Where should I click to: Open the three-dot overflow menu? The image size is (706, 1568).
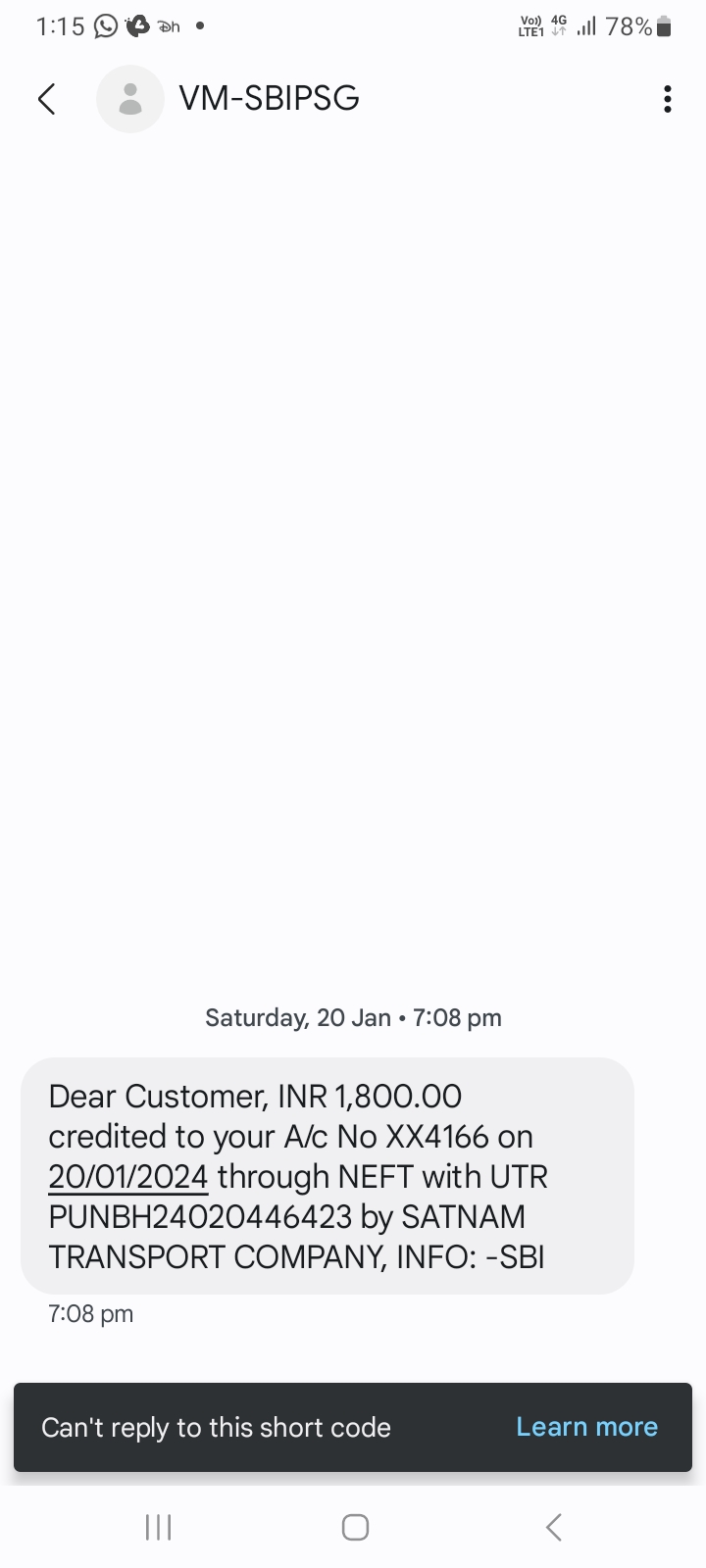click(667, 99)
